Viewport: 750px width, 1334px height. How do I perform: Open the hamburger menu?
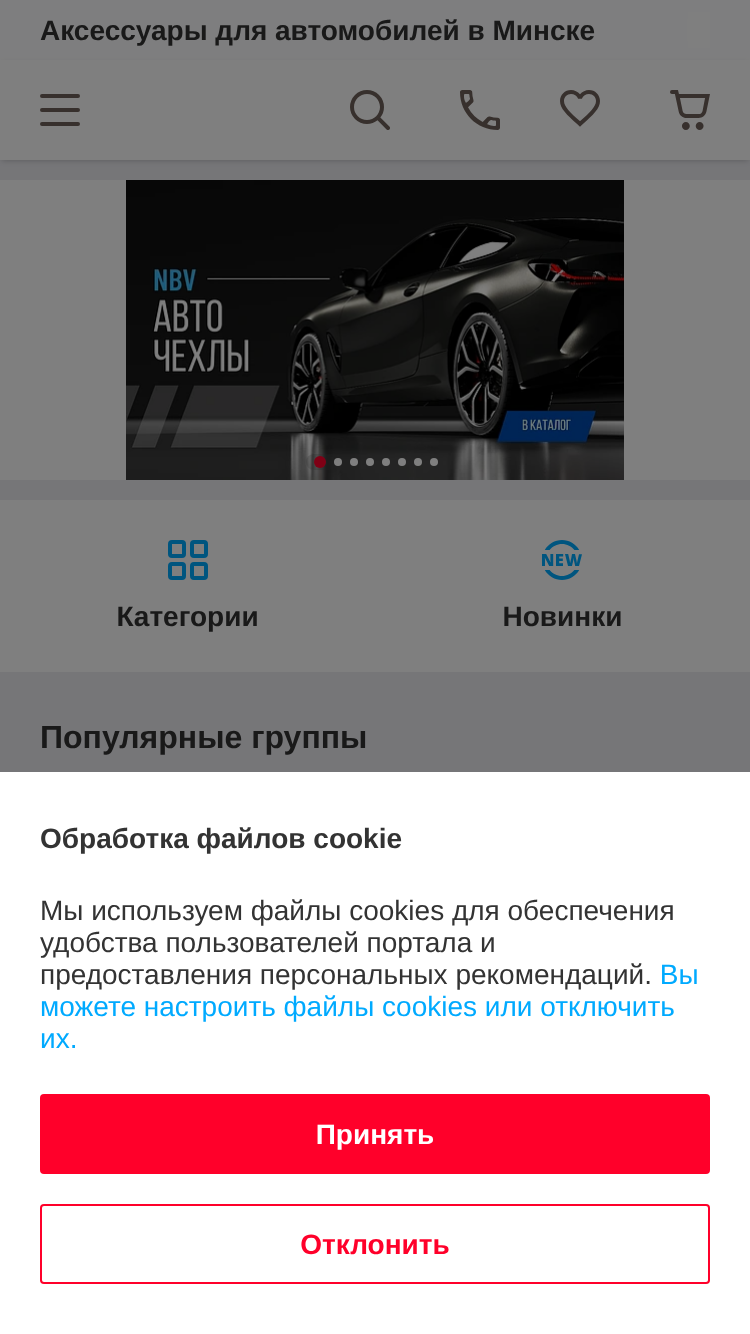pyautogui.click(x=60, y=110)
